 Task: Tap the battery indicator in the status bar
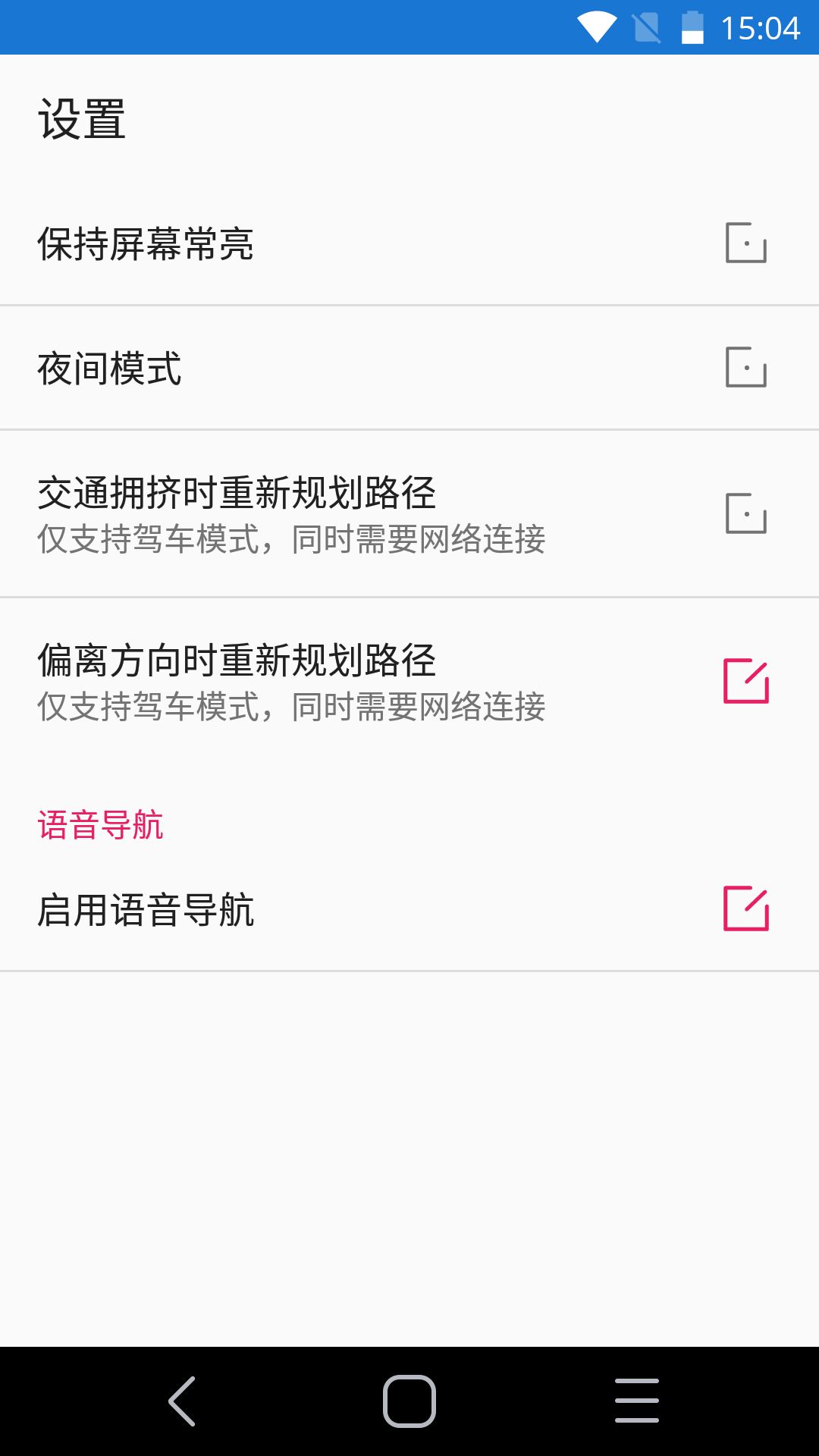click(x=692, y=27)
